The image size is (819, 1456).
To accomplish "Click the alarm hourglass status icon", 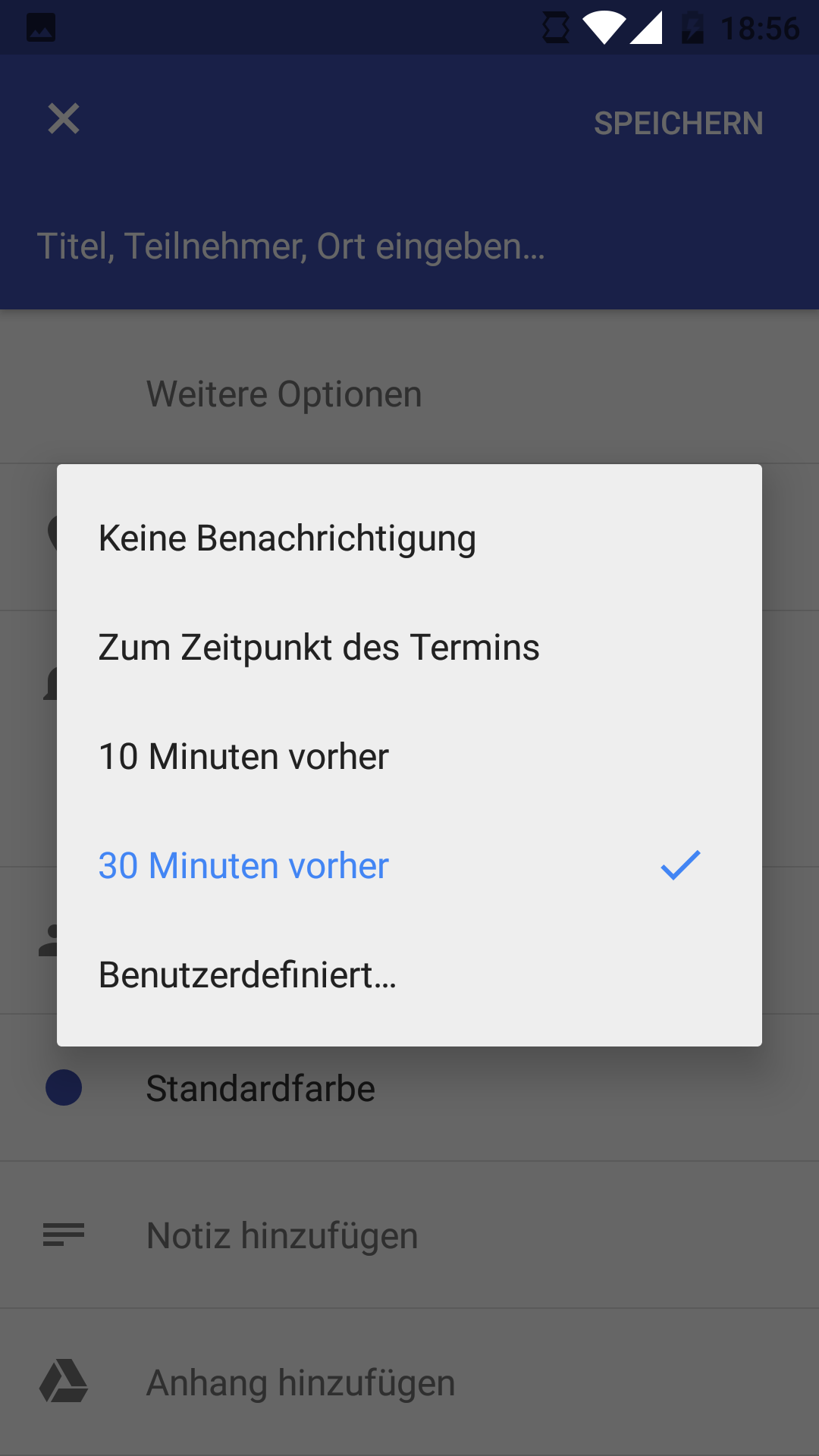I will click(556, 27).
